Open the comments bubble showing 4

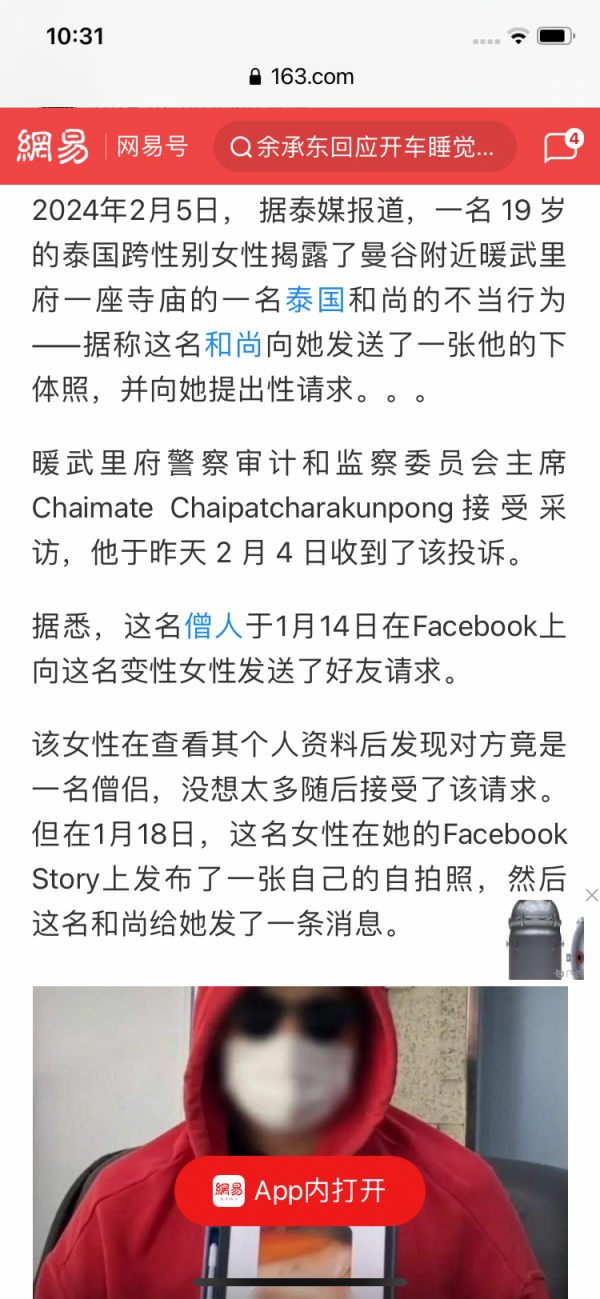click(563, 146)
